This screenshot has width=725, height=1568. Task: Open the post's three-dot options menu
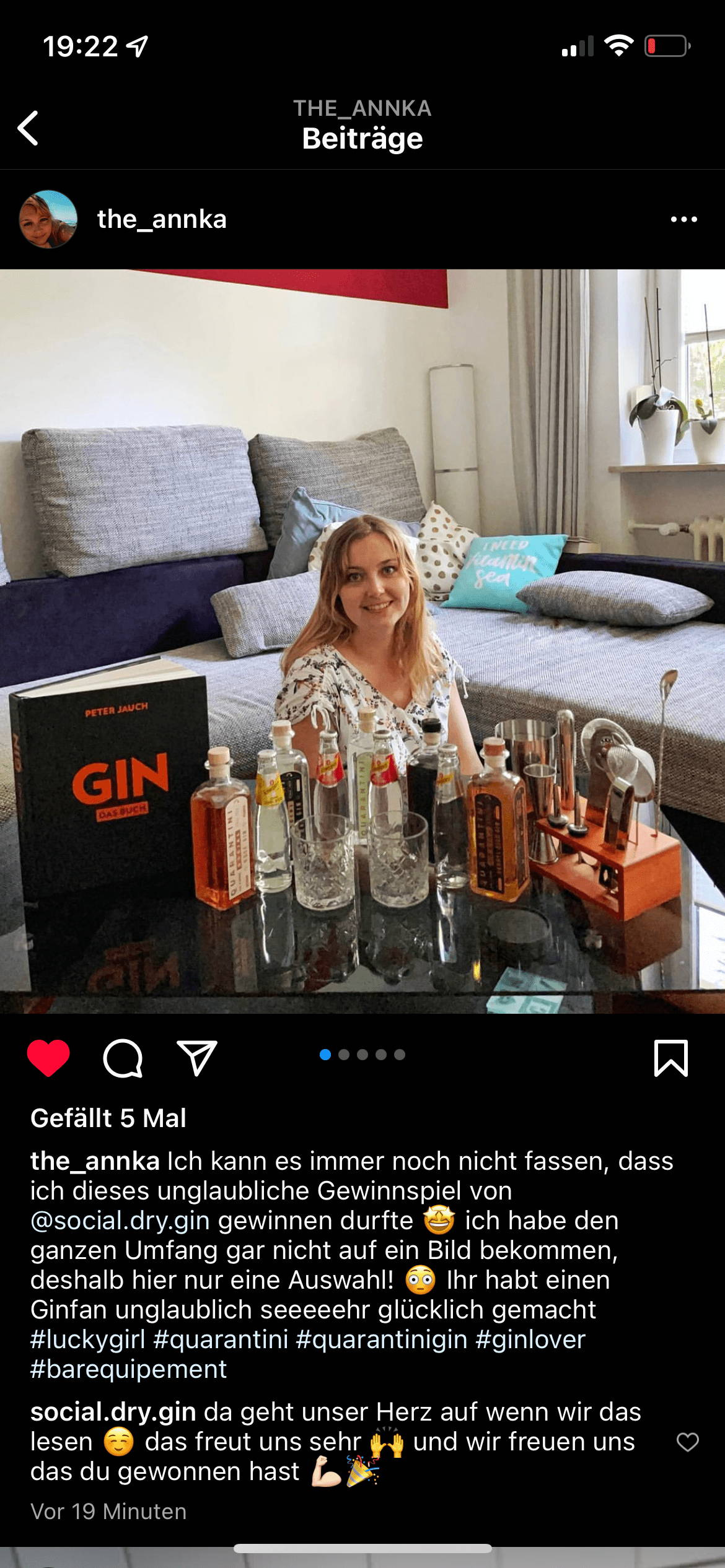point(683,219)
